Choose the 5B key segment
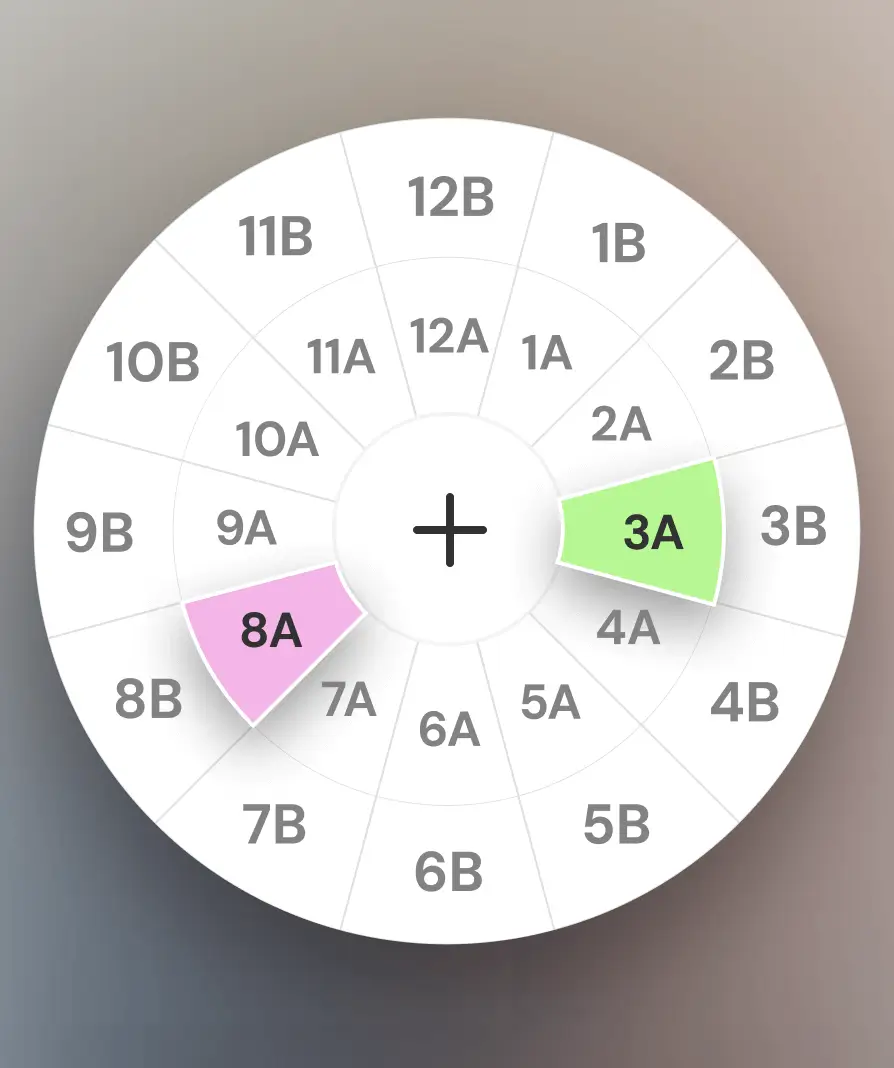Screen dimensions: 894x1068 pos(617,825)
